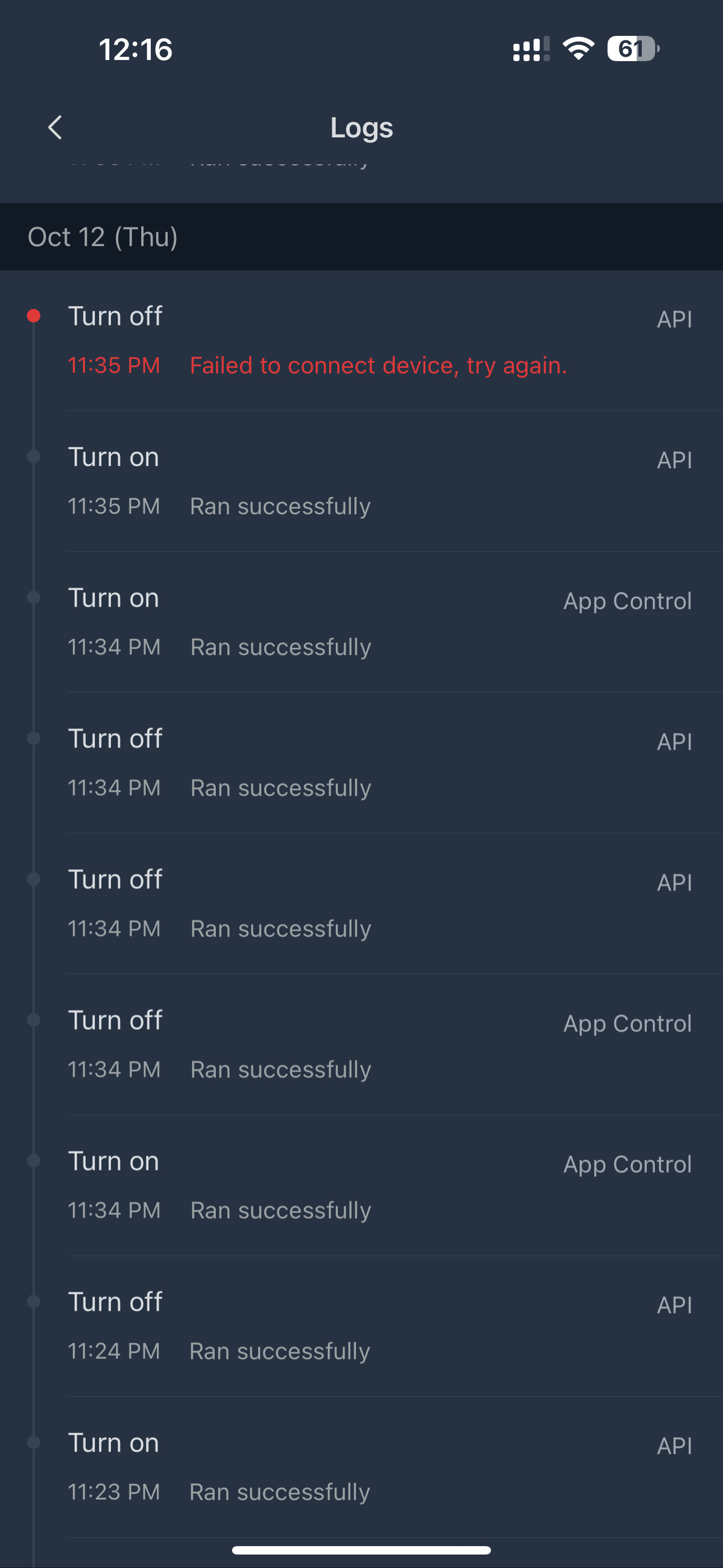
Task: Tap the battery indicator showing 61
Action: click(632, 49)
